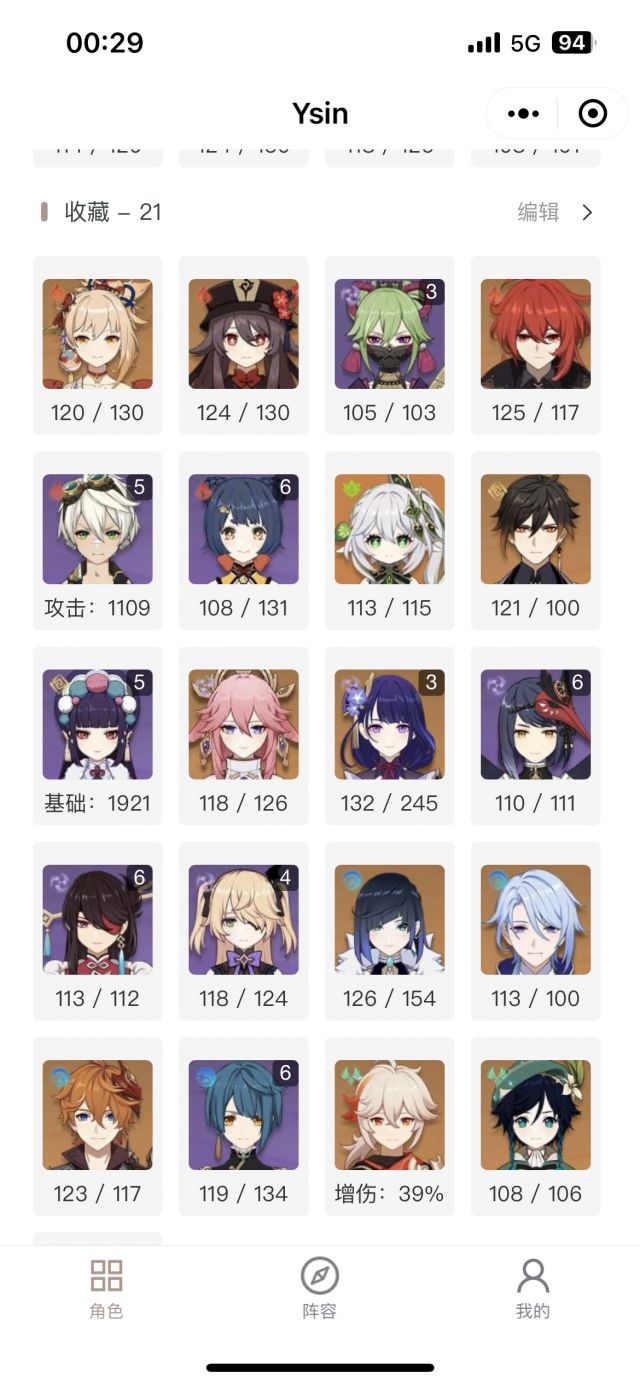Open character card with score 124 / 130
This screenshot has width=640, height=1385.
[x=244, y=345]
